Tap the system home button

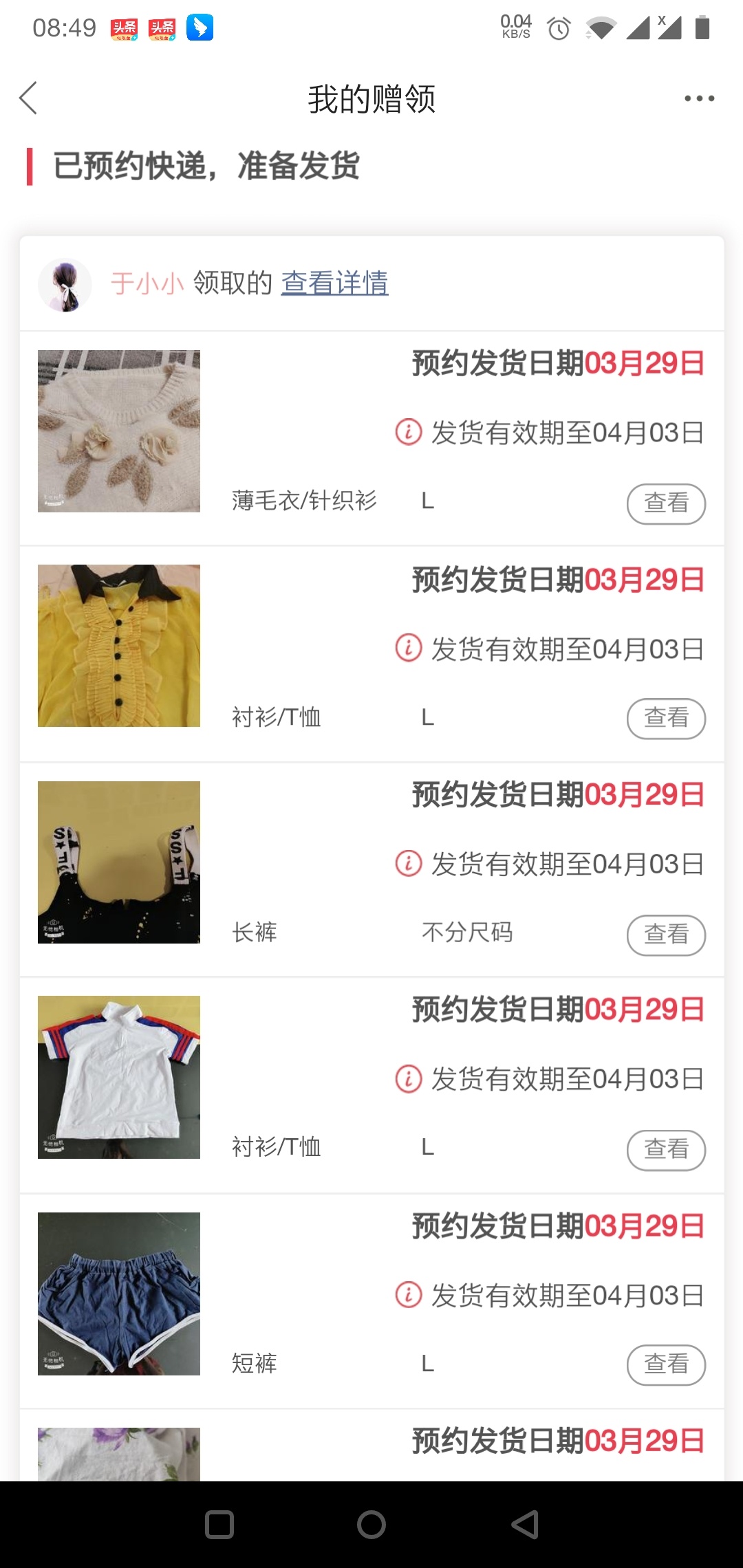[x=371, y=1525]
